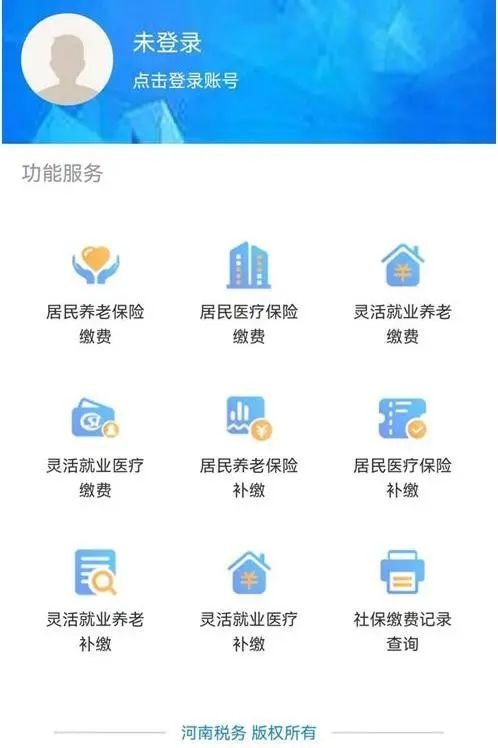This screenshot has width=498, height=748.
Task: Open 灵活就业医疗缴费
Action: pos(95,447)
